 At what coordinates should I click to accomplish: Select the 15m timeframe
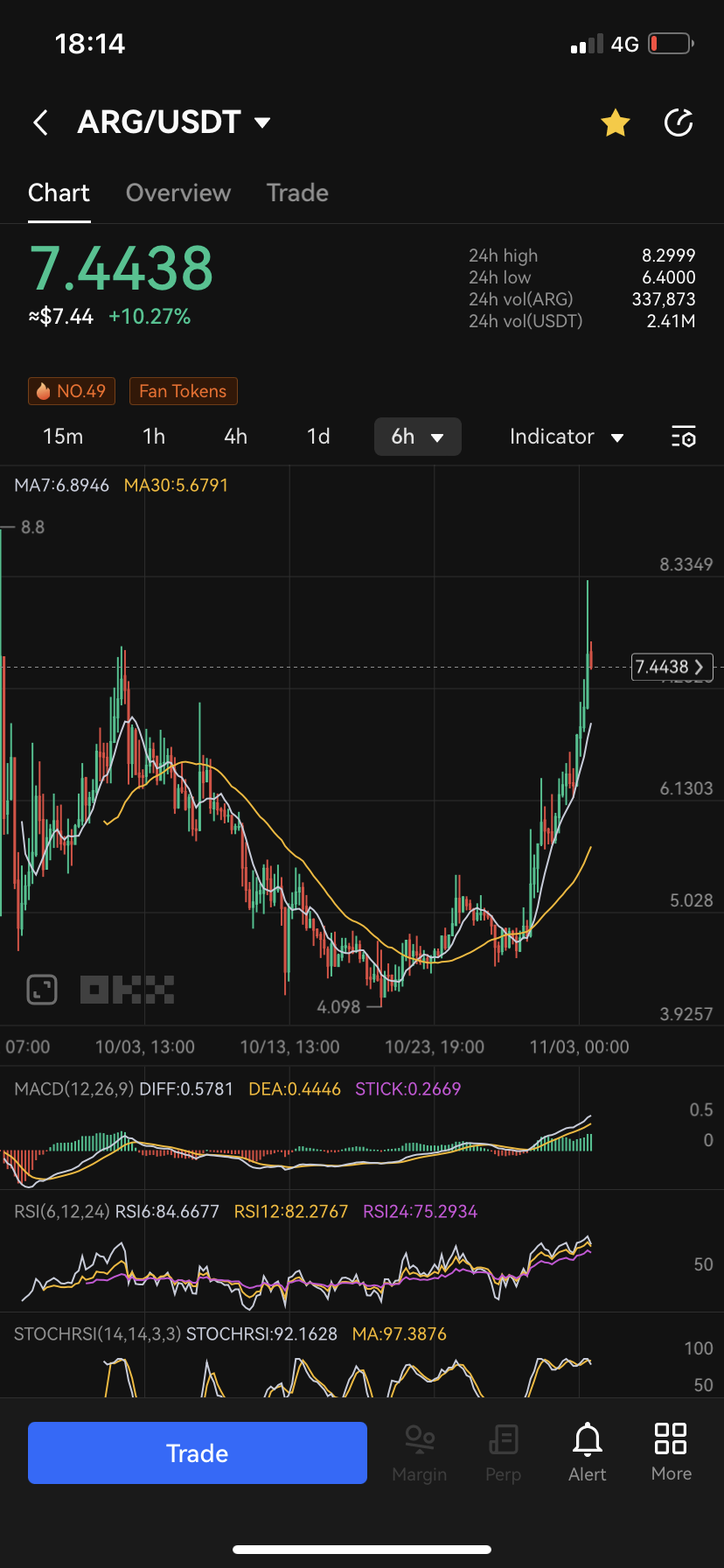point(63,437)
